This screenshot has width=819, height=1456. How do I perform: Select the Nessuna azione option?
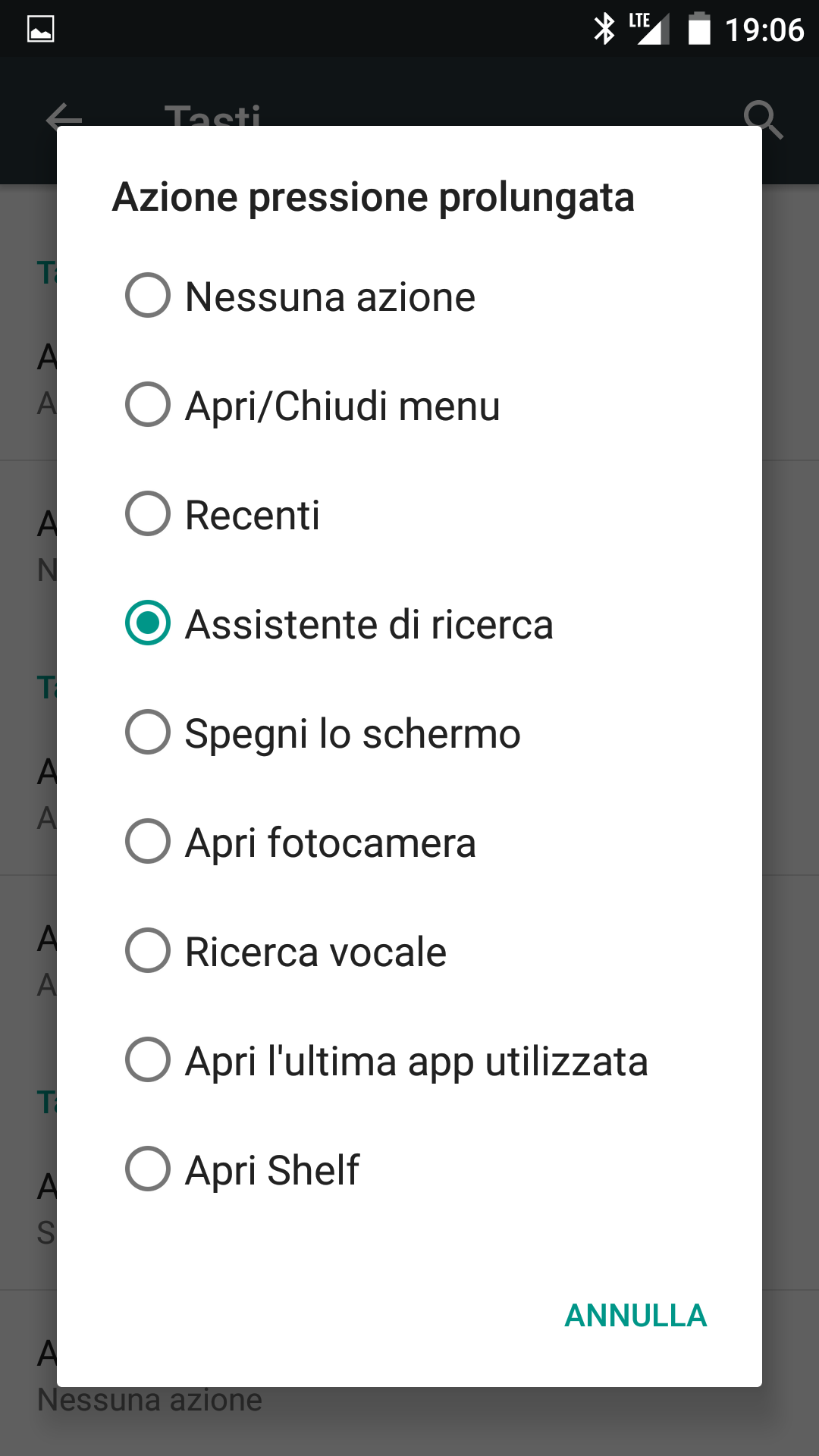[409, 296]
